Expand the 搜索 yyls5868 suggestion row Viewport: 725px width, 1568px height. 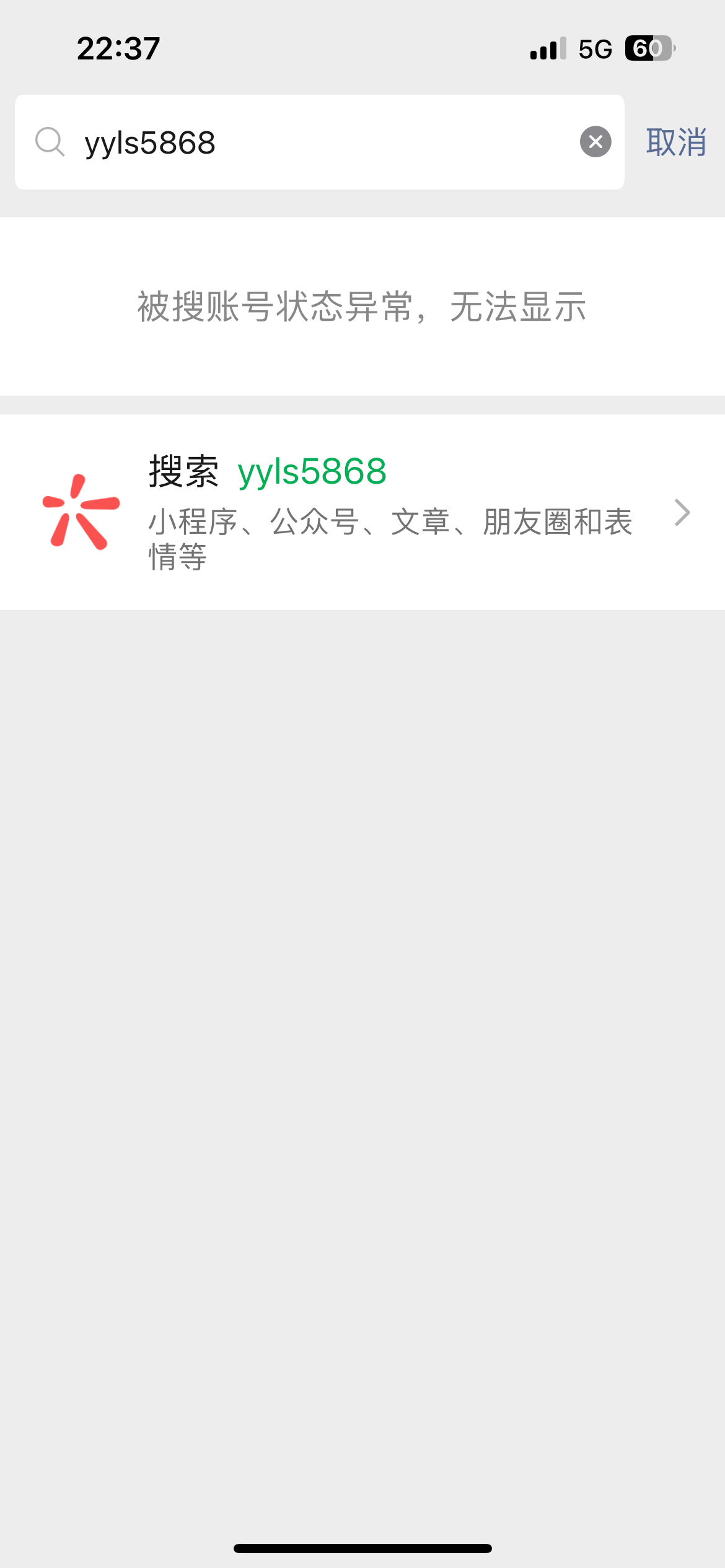(362, 513)
